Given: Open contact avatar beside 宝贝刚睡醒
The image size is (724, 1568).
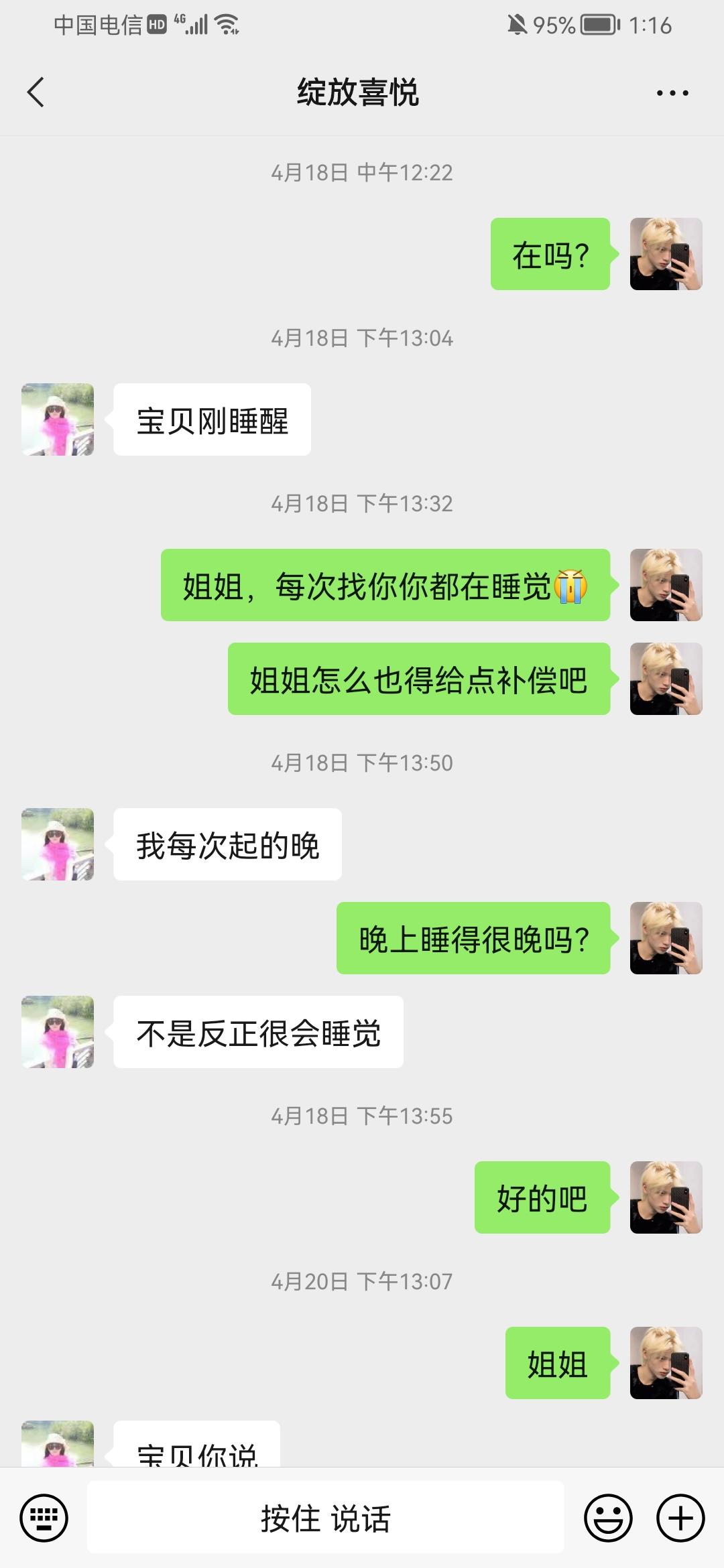Looking at the screenshot, I should pos(58,419).
